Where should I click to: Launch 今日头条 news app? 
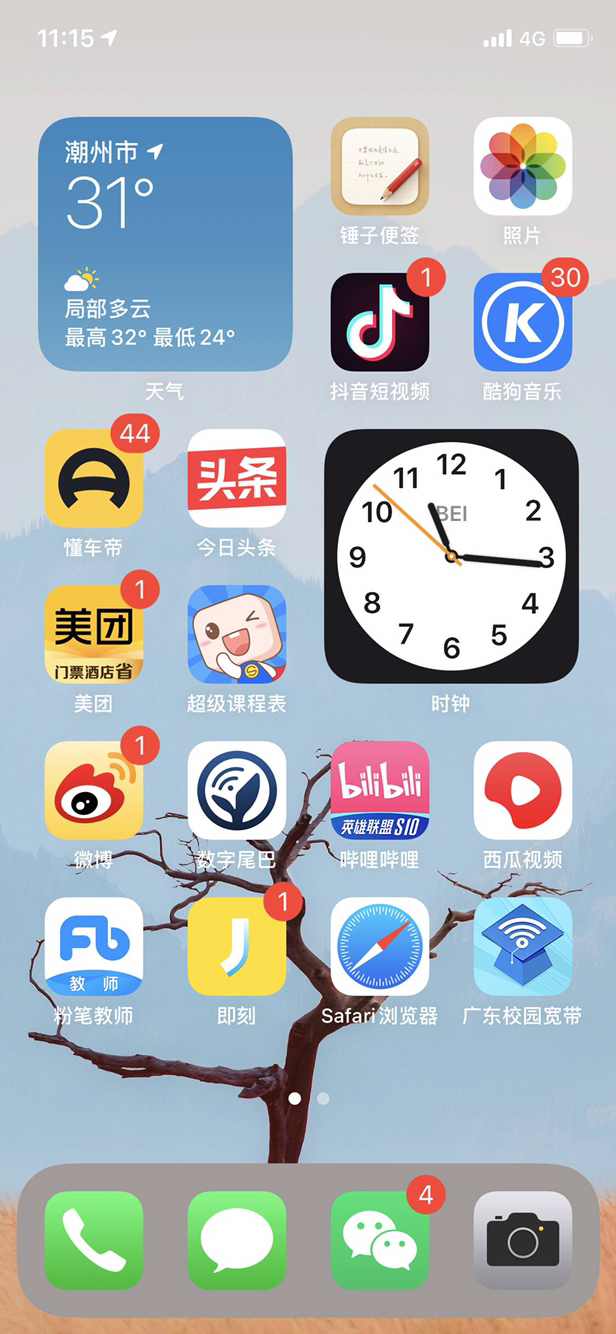pyautogui.click(x=237, y=478)
